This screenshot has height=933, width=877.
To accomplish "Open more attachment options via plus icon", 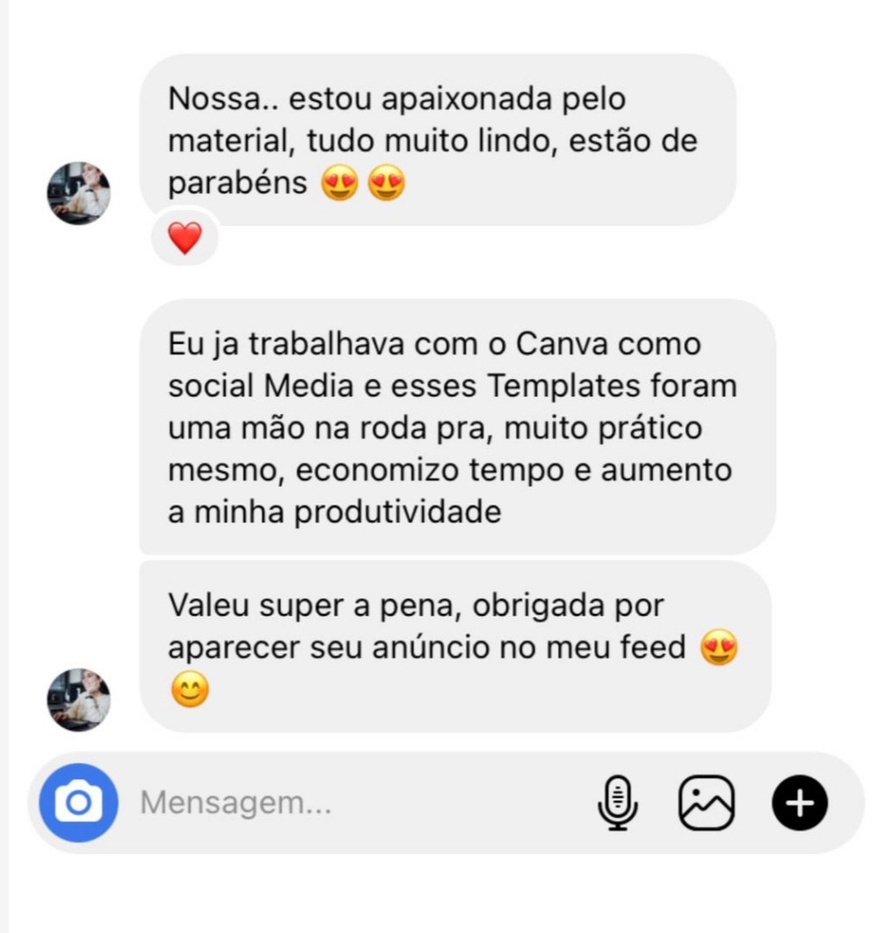I will [799, 802].
